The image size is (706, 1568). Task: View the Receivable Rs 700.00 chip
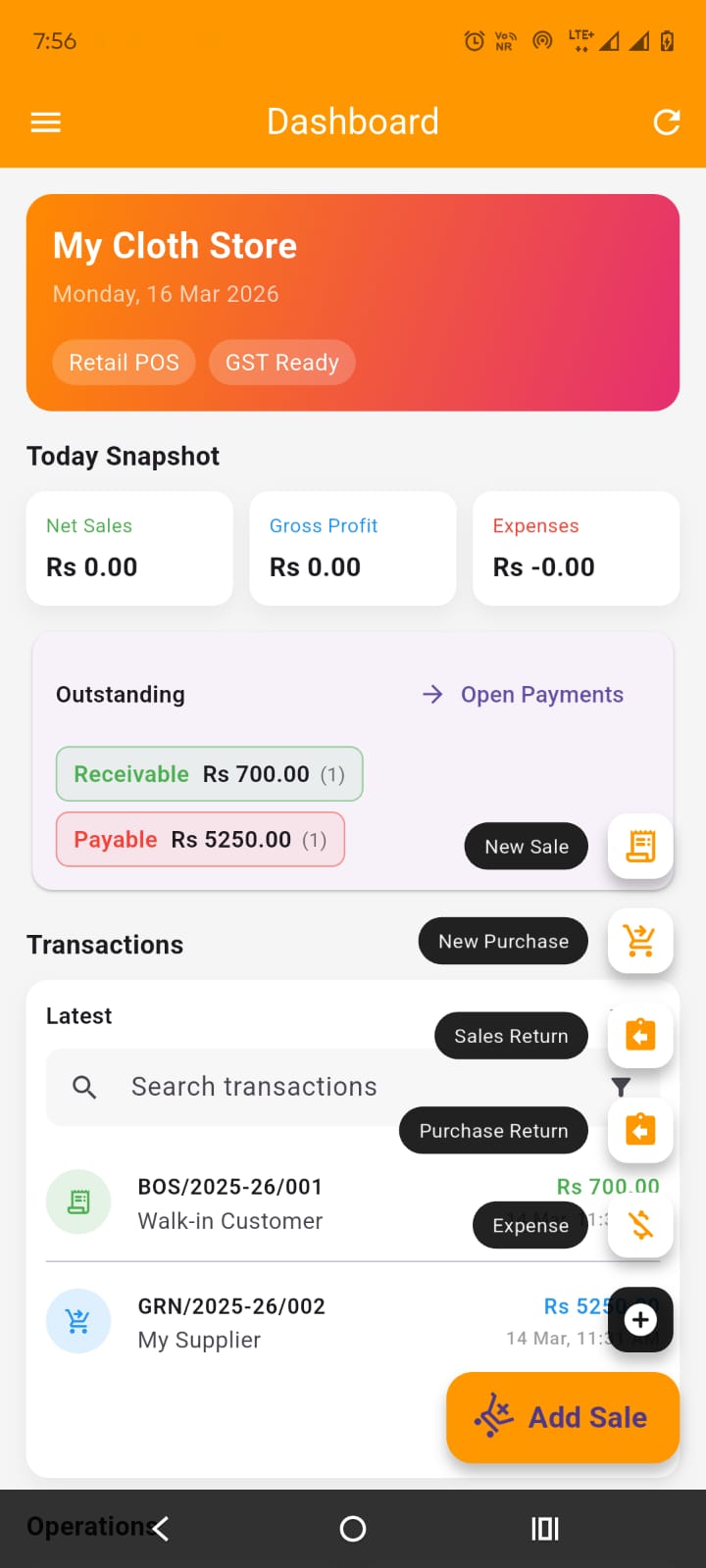click(209, 774)
